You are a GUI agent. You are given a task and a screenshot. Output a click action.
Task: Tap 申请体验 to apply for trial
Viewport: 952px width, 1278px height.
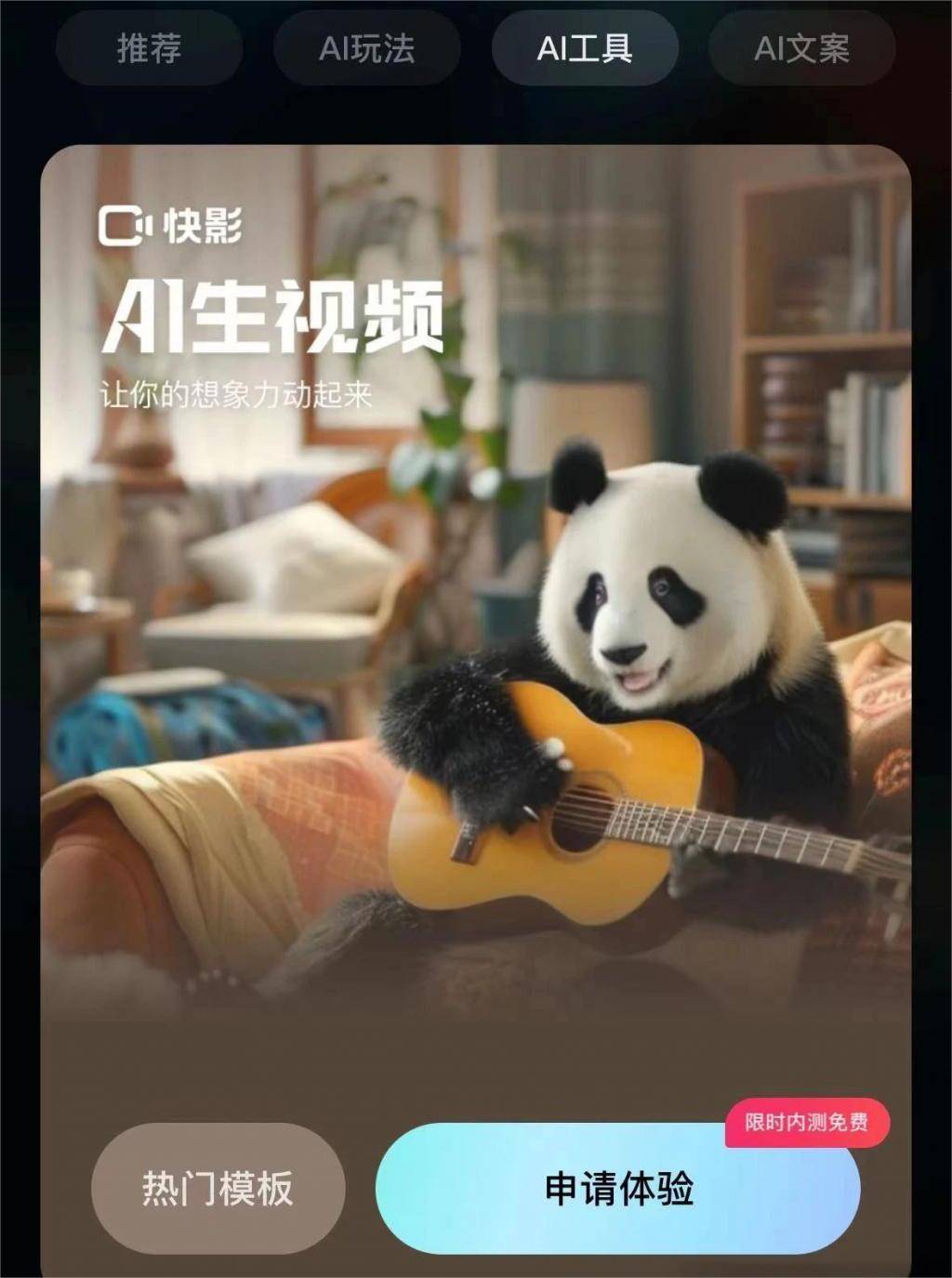618,1189
